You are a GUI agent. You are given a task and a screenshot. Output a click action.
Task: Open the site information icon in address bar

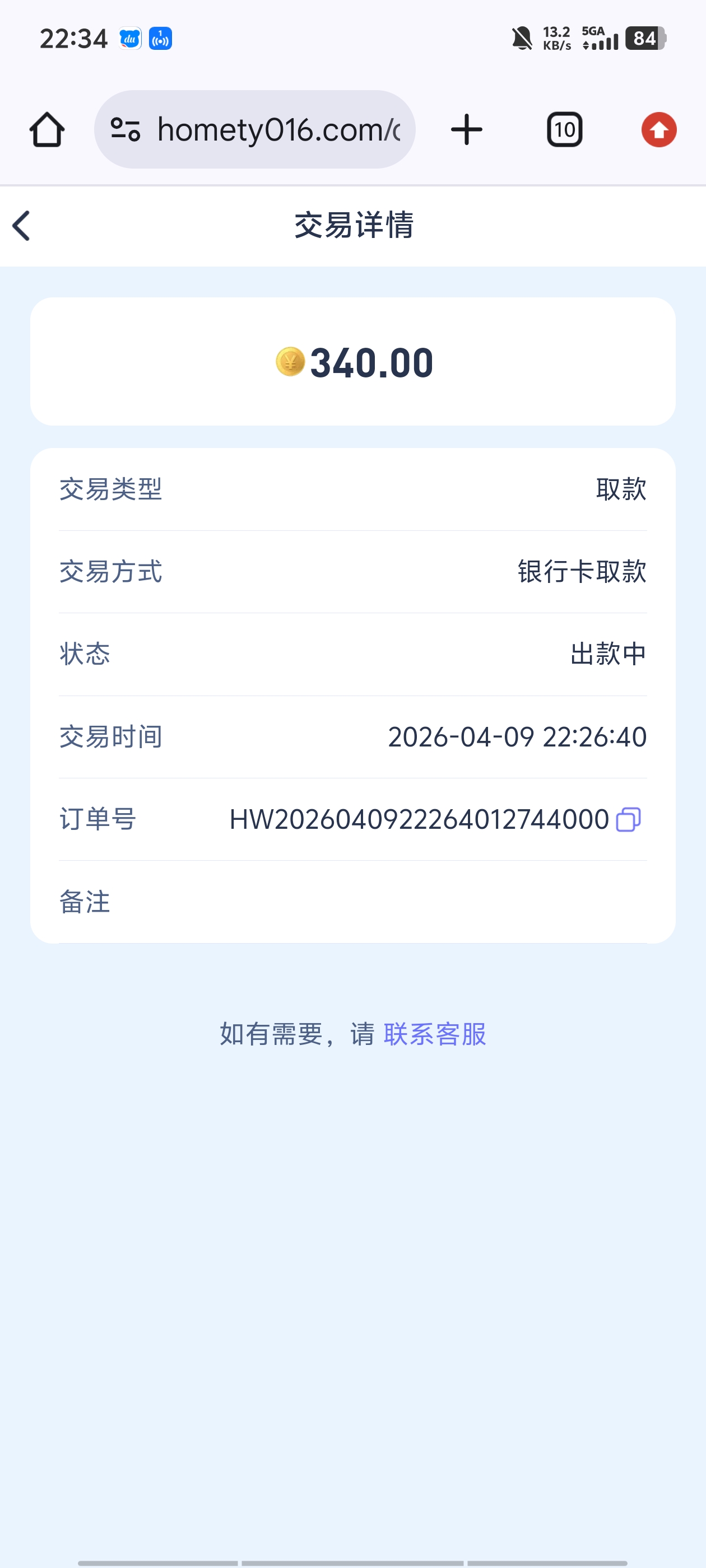coord(127,129)
